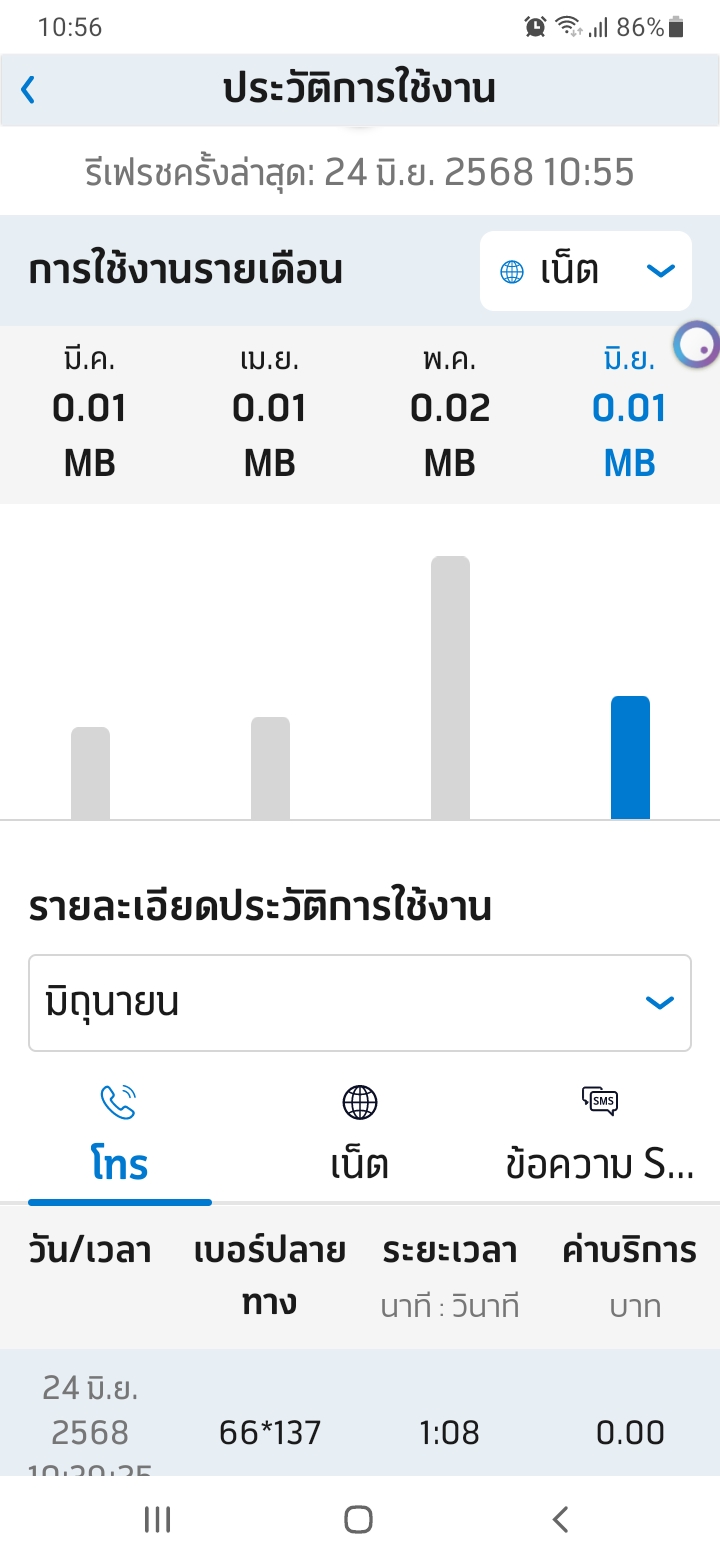Select the เม.ย. month usage
The width and height of the screenshot is (720, 1560).
click(270, 410)
